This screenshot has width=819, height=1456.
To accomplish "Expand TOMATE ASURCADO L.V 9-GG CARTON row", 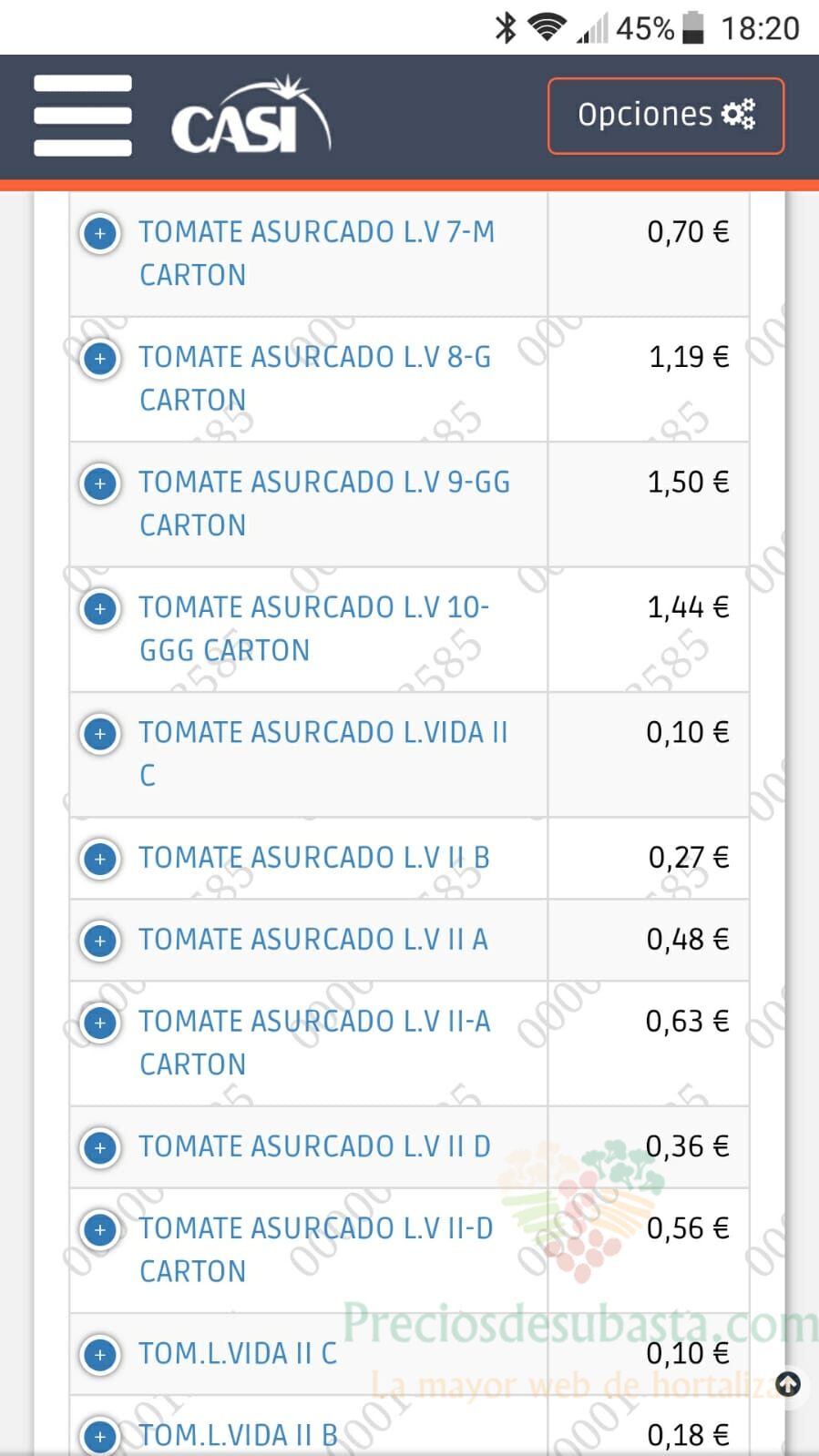I will (x=100, y=483).
